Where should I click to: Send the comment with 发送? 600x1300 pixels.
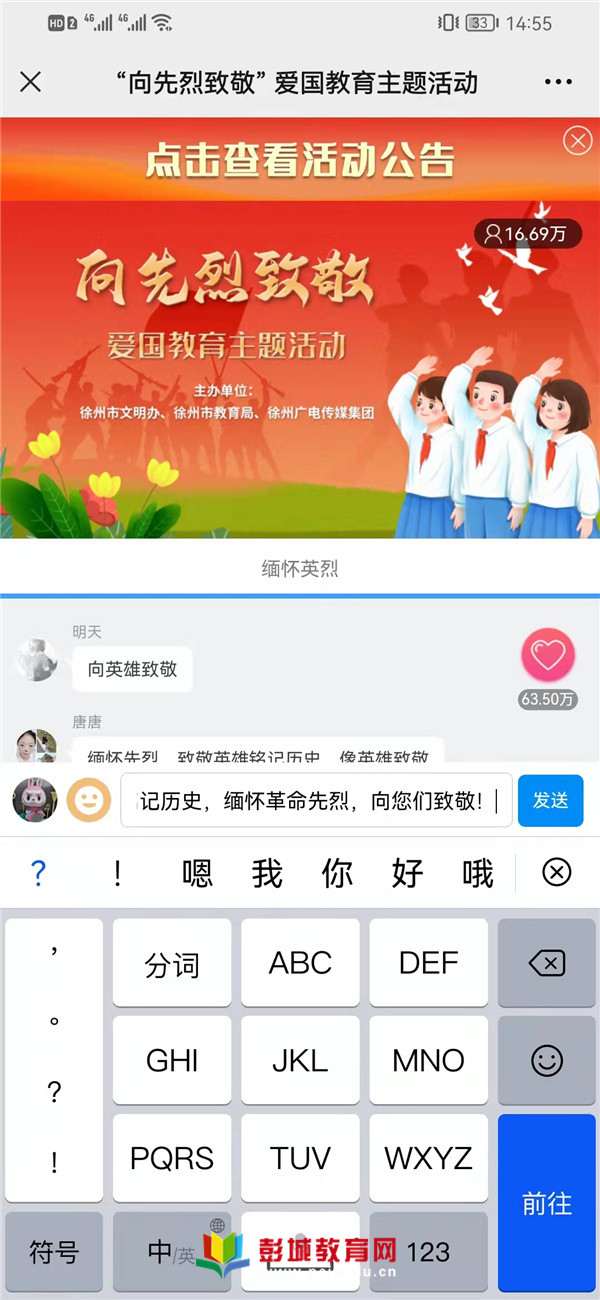click(550, 800)
